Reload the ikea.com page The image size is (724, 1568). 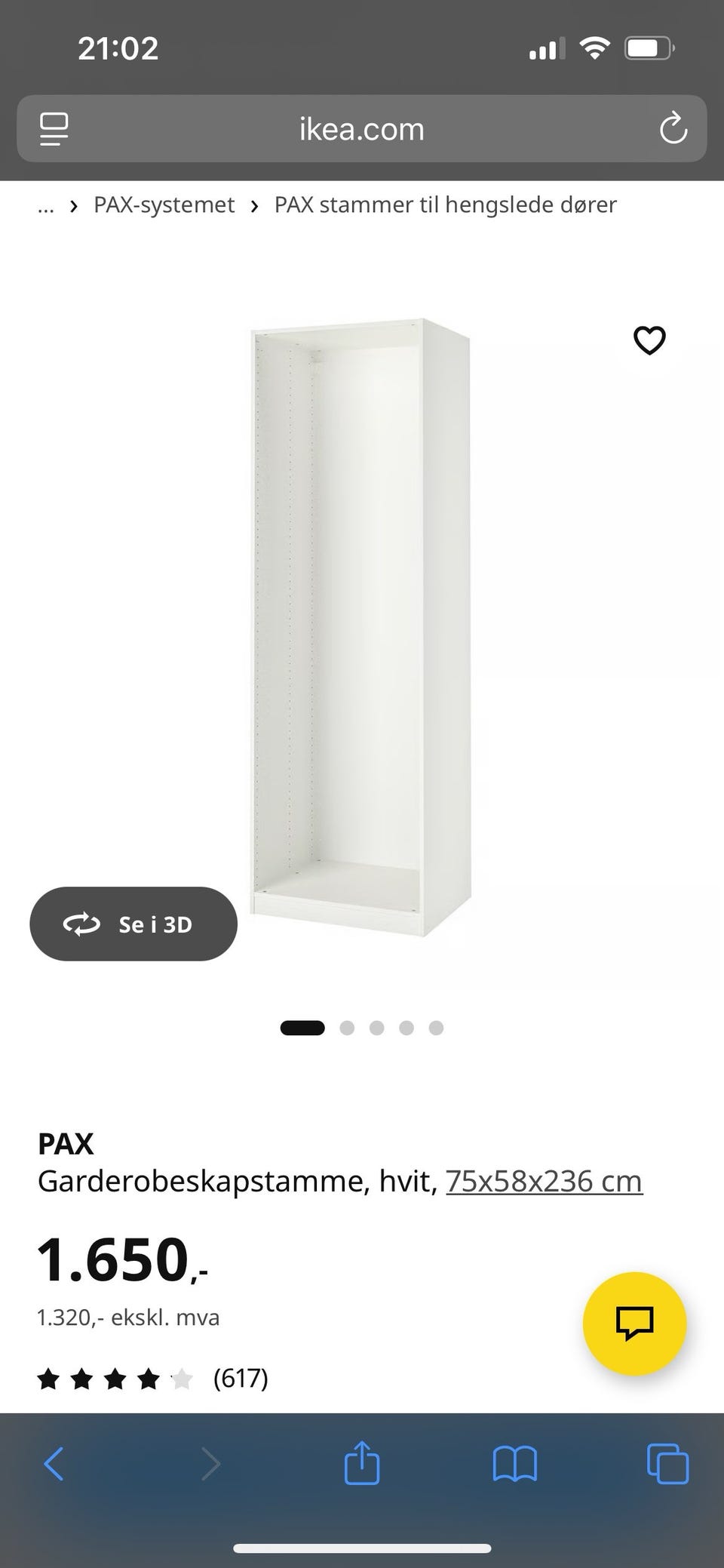click(673, 129)
